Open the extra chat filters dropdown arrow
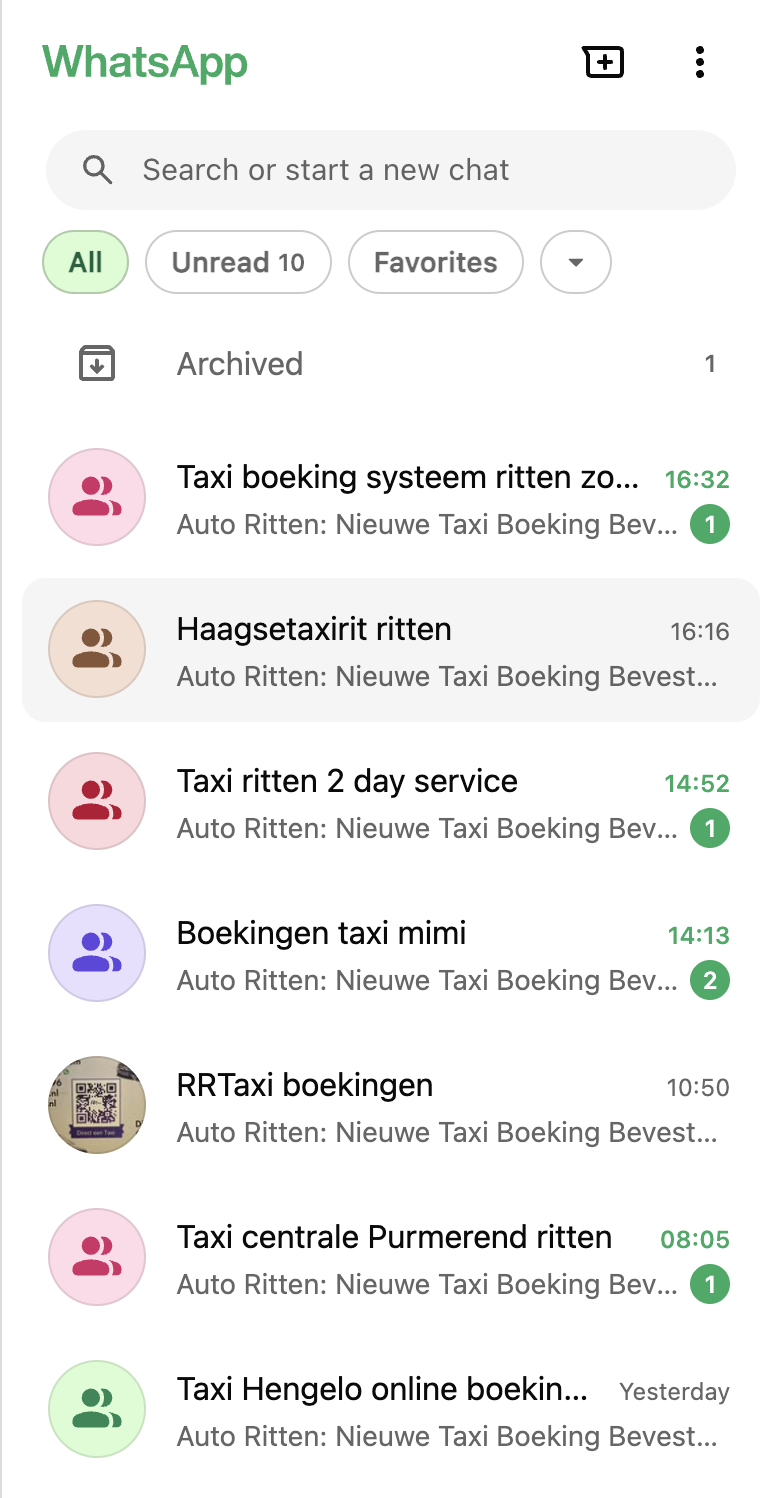 click(x=575, y=262)
